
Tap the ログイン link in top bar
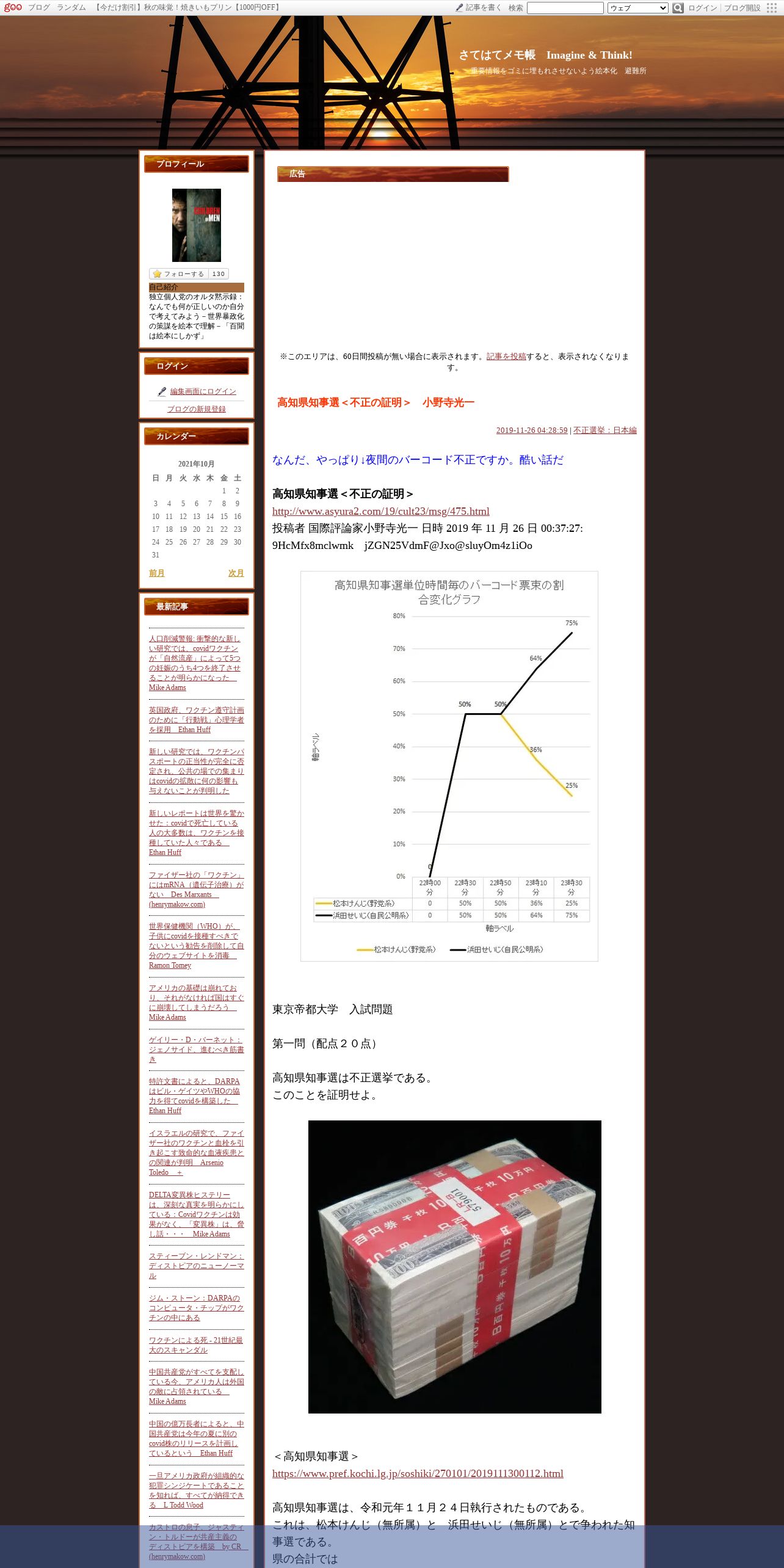coord(702,8)
